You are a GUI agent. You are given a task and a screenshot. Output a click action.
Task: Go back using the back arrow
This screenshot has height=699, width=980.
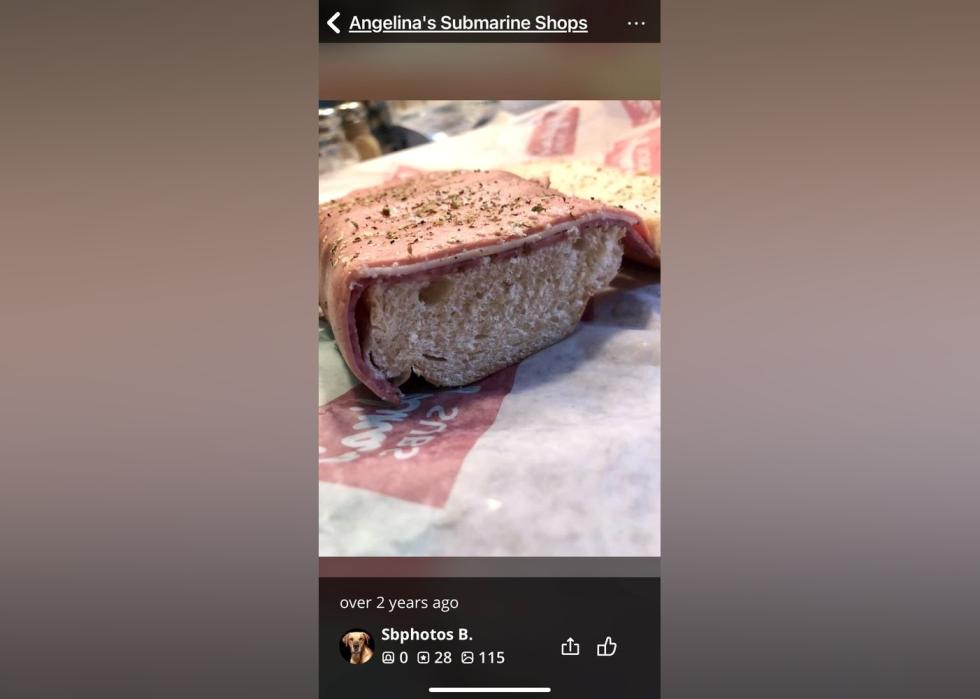[x=334, y=23]
